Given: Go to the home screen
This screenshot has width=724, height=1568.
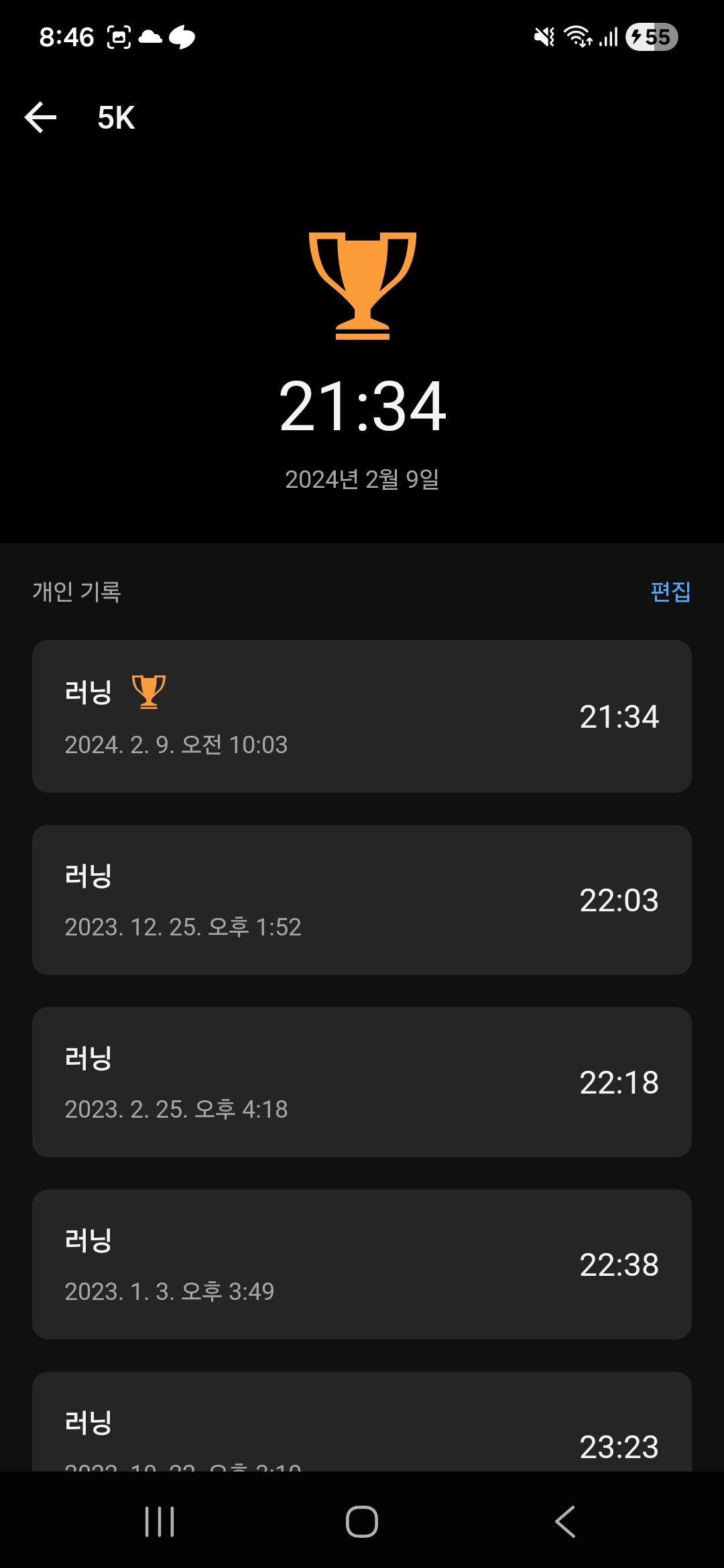Looking at the screenshot, I should (362, 1521).
